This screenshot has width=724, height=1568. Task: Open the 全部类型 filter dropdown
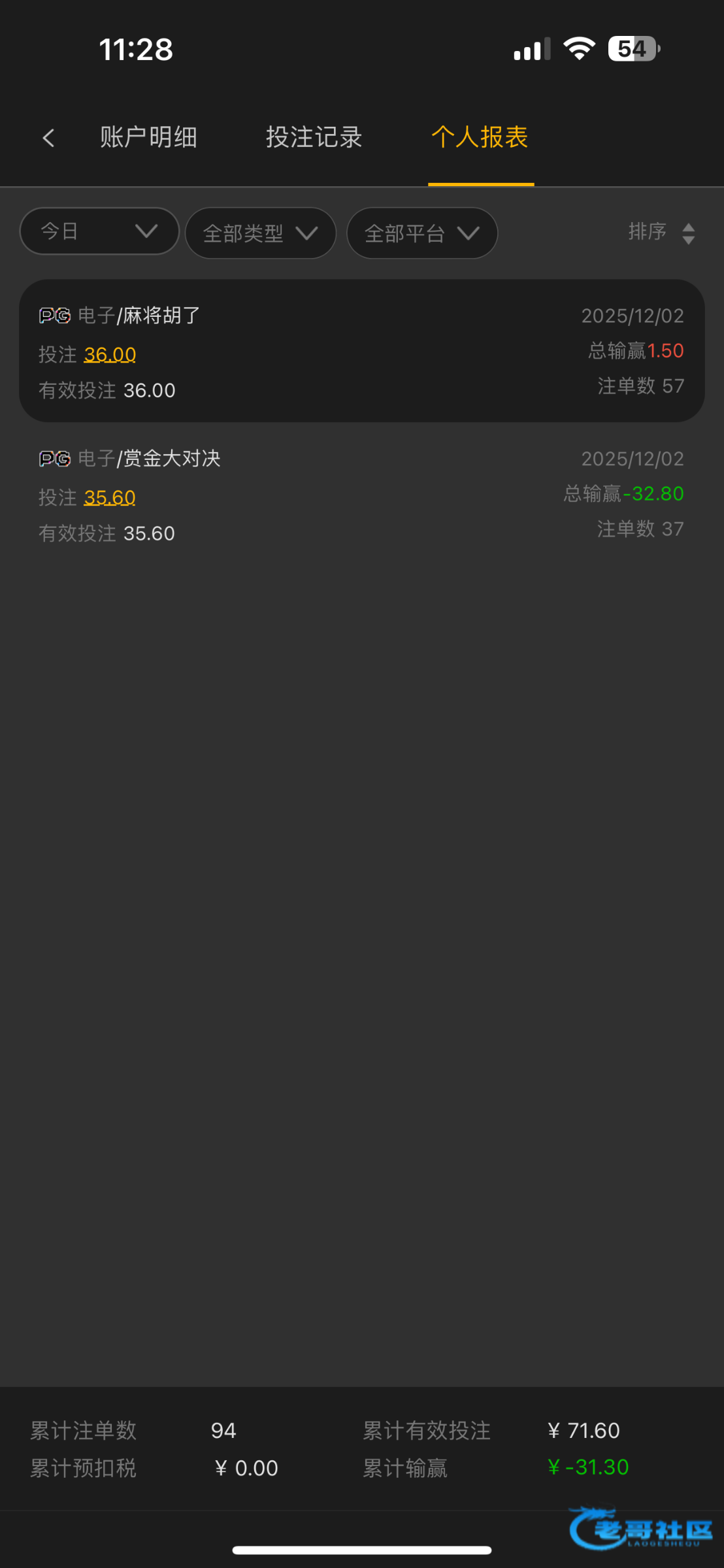pos(260,233)
